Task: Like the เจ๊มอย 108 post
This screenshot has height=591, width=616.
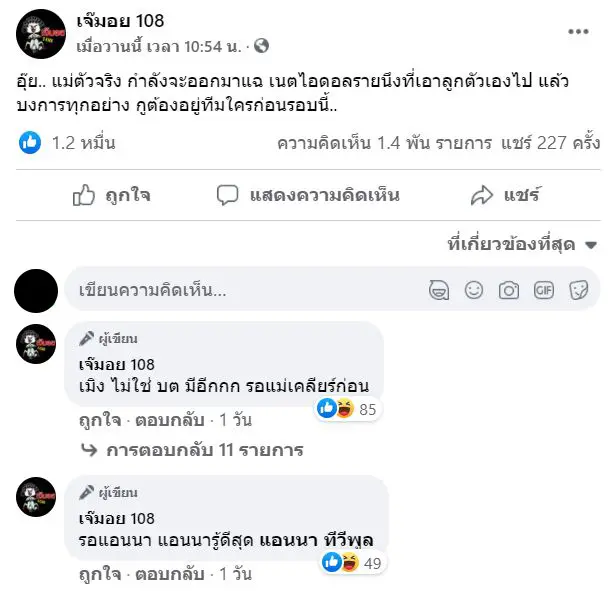Action: tap(111, 195)
